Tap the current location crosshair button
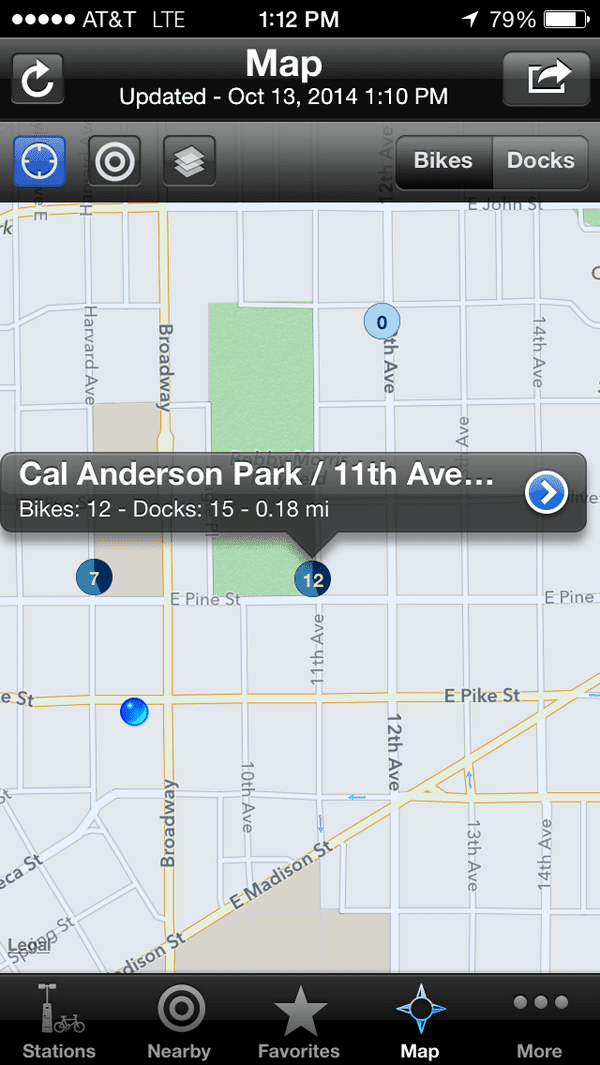The height and width of the screenshot is (1065, 600). click(39, 162)
